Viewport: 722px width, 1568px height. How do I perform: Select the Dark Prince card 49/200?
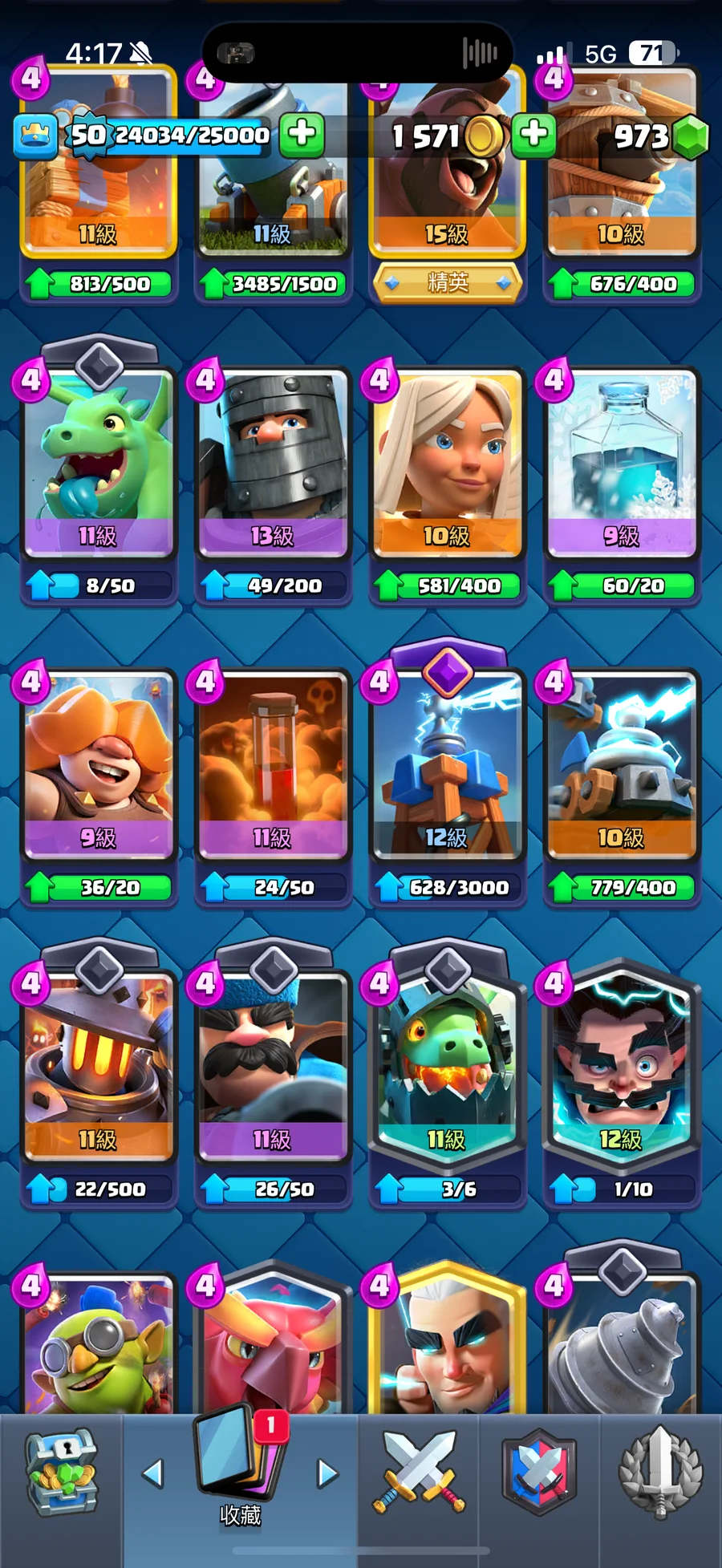(x=273, y=465)
